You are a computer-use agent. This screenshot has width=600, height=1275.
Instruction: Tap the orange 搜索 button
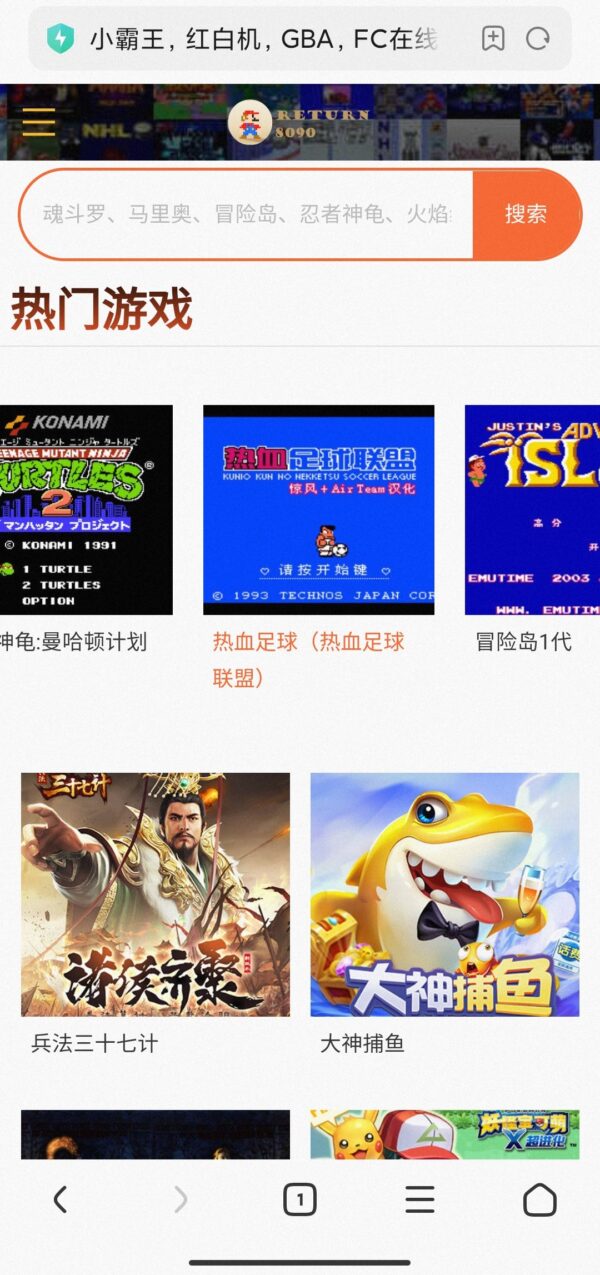tap(526, 214)
